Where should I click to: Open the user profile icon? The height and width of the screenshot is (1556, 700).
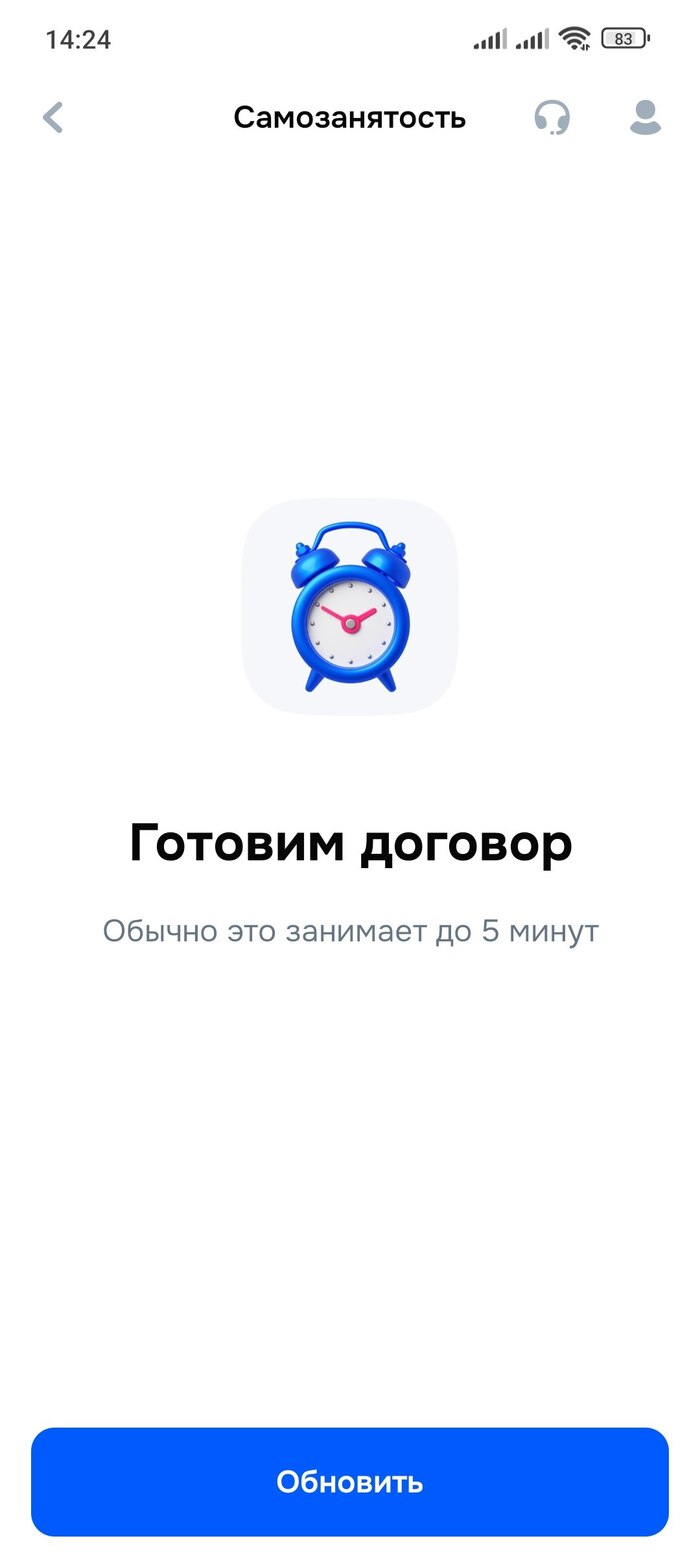645,118
